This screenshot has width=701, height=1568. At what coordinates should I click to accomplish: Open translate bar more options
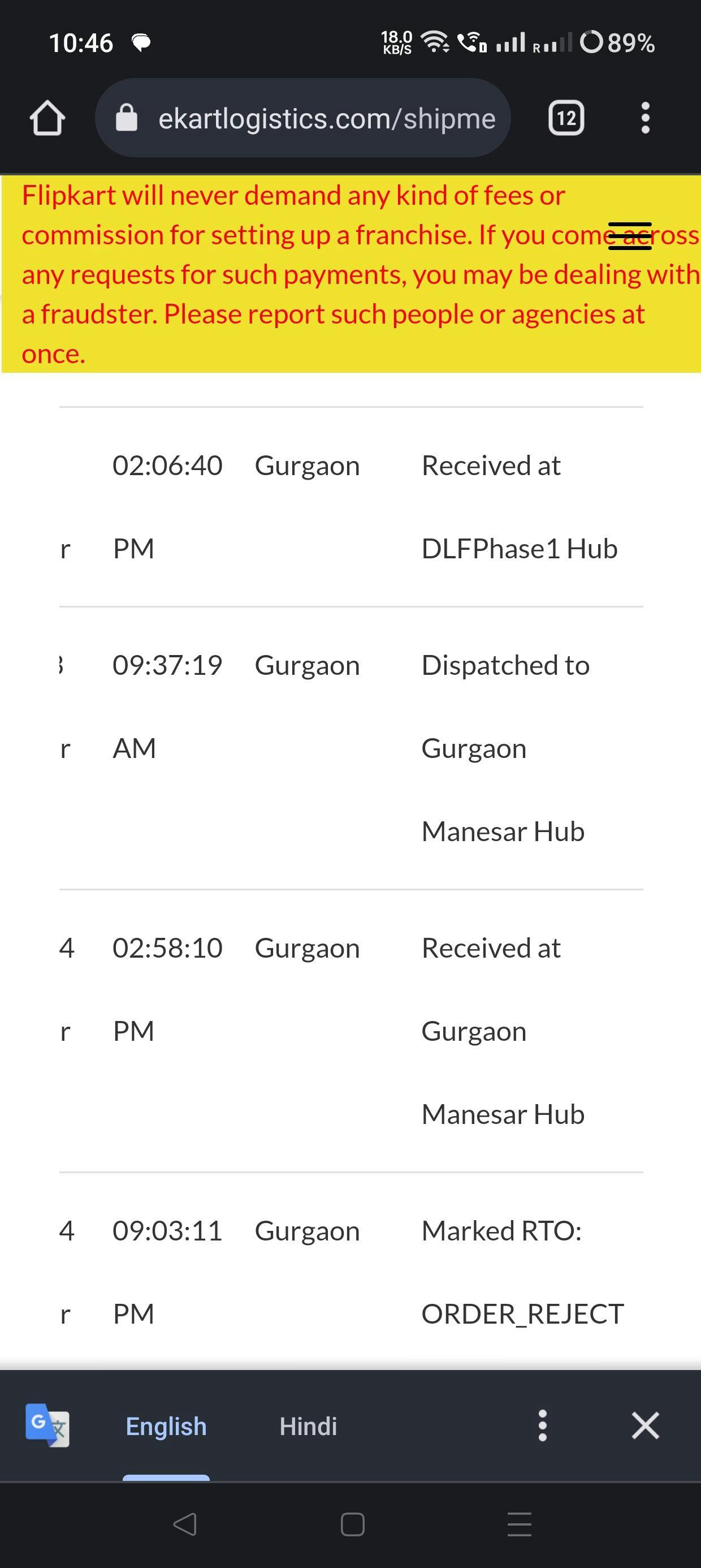[x=542, y=1425]
